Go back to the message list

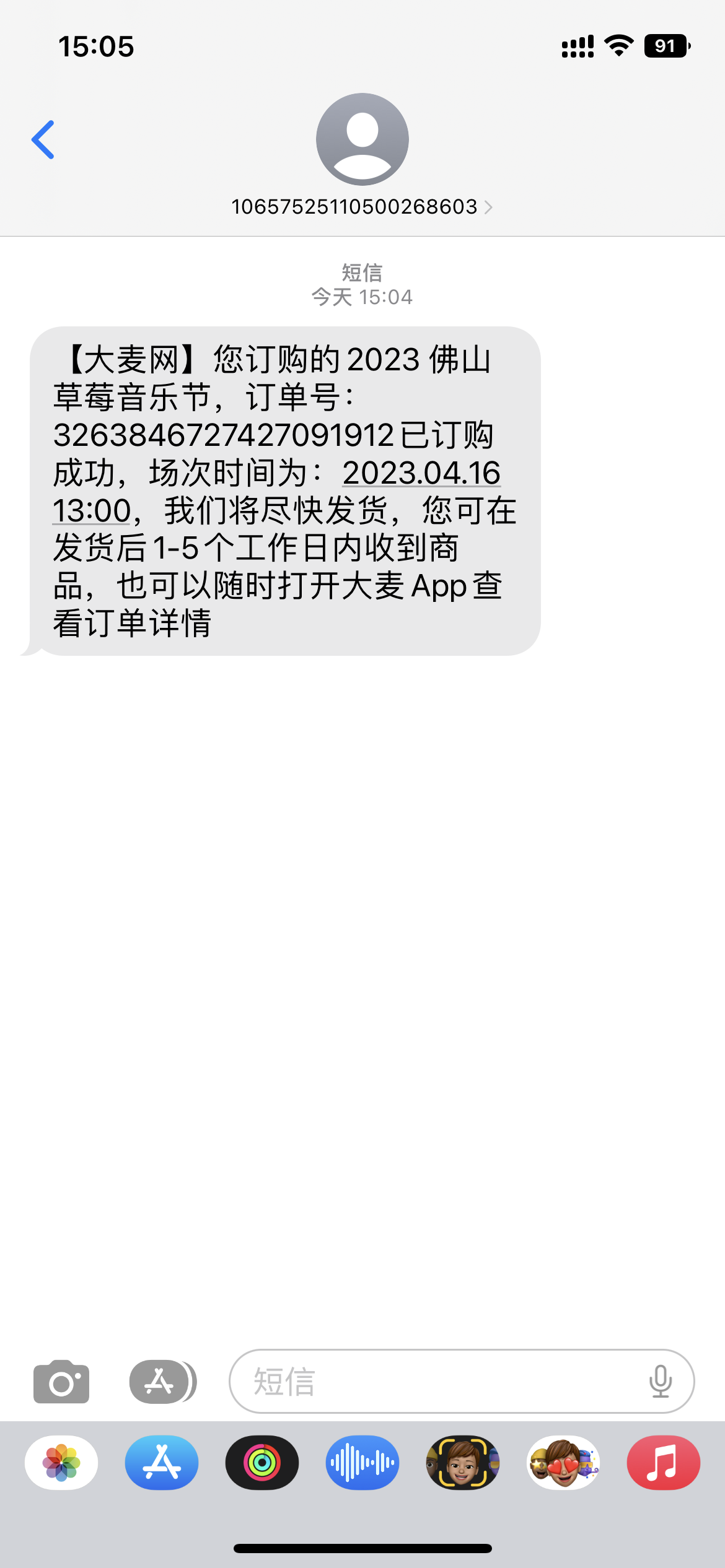point(43,140)
